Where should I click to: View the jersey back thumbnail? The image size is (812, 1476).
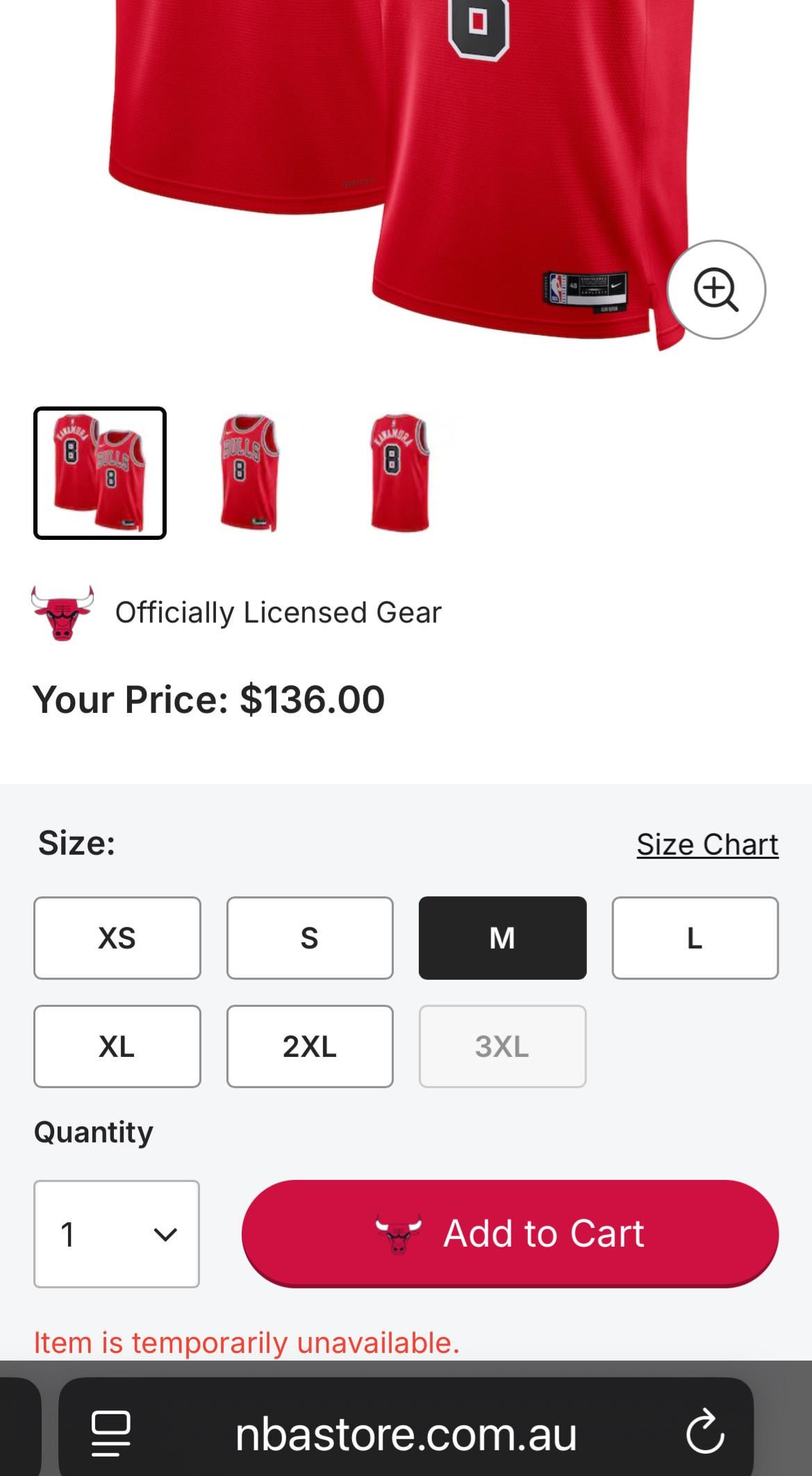coord(399,473)
